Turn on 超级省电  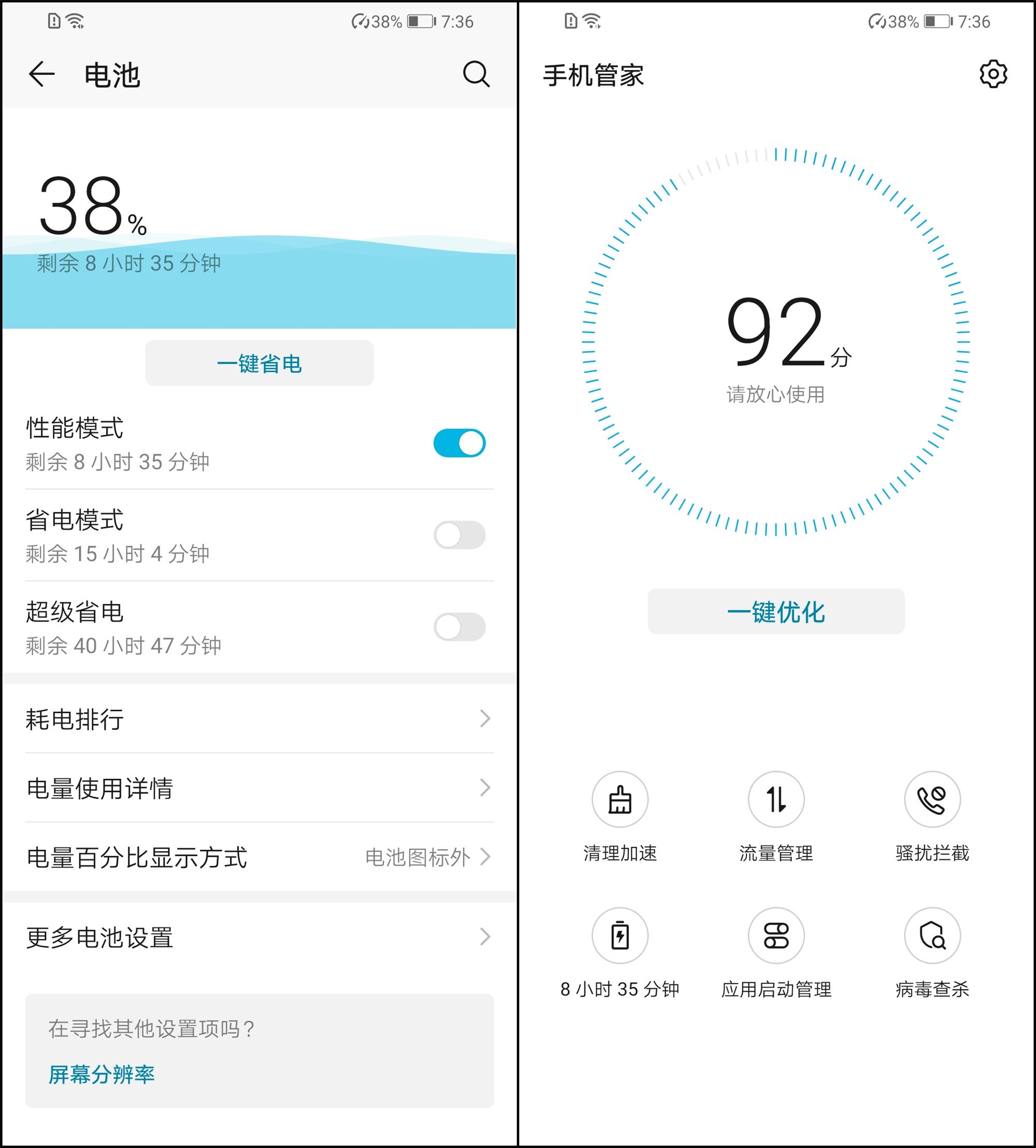tap(459, 627)
